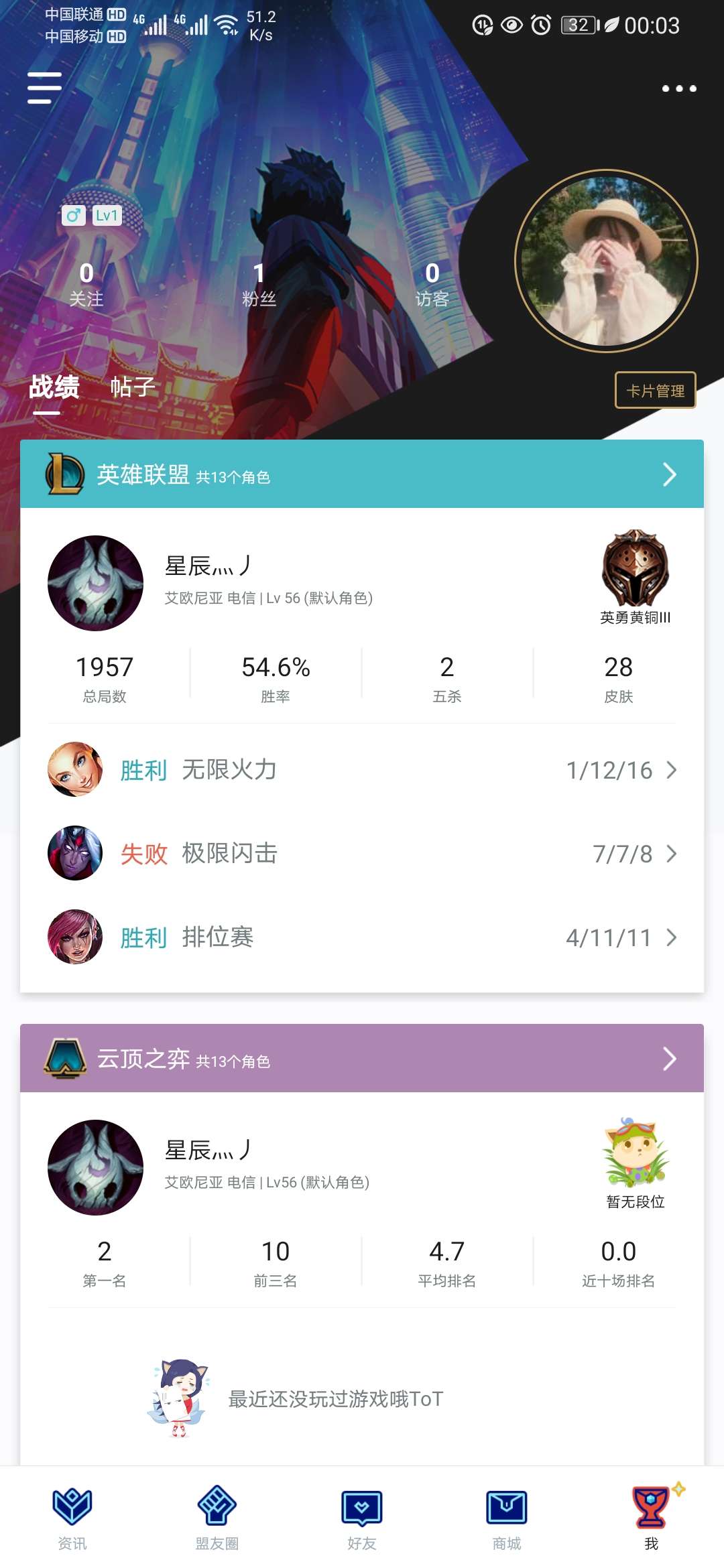
Task: Select the 战绩 tab
Action: [x=54, y=387]
